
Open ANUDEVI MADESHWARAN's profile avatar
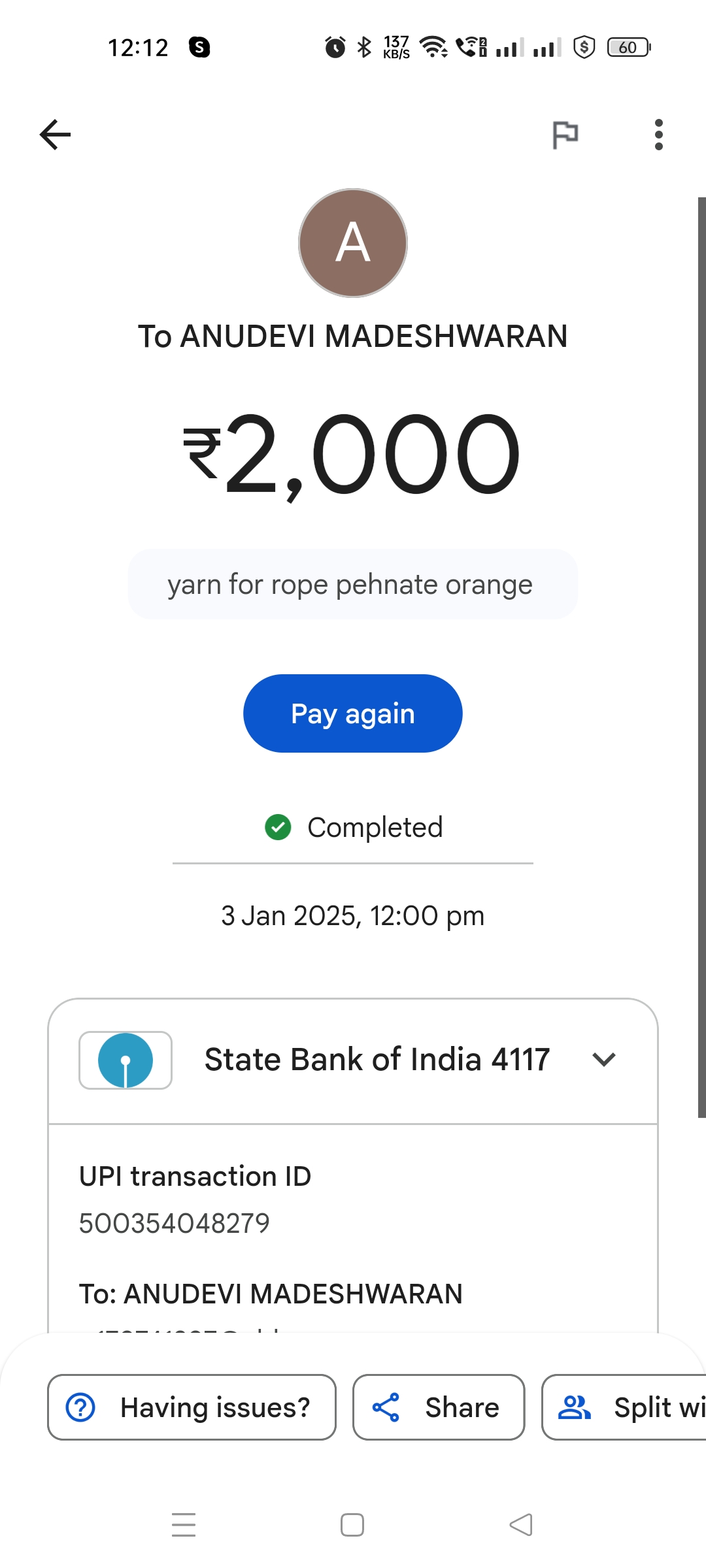(353, 243)
